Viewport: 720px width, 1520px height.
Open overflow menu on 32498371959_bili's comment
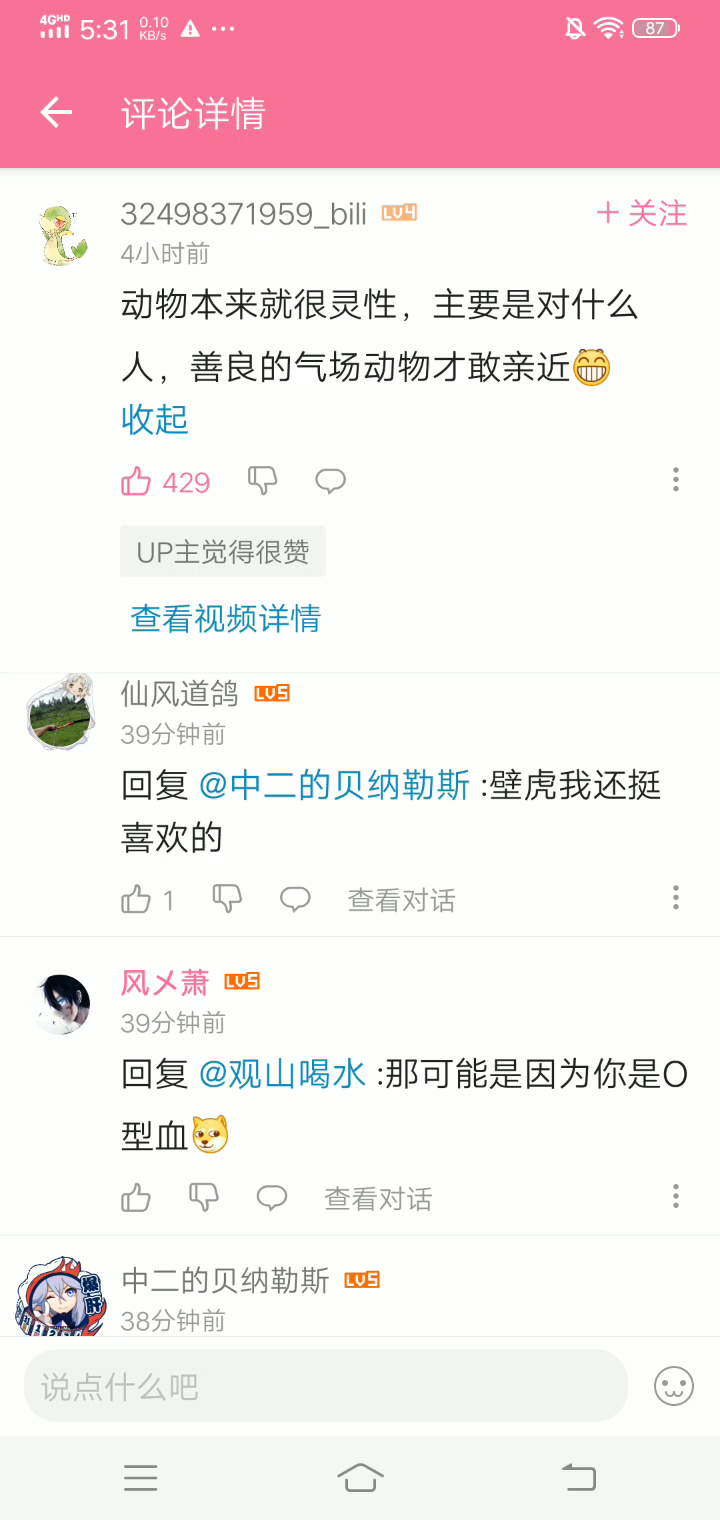point(676,480)
